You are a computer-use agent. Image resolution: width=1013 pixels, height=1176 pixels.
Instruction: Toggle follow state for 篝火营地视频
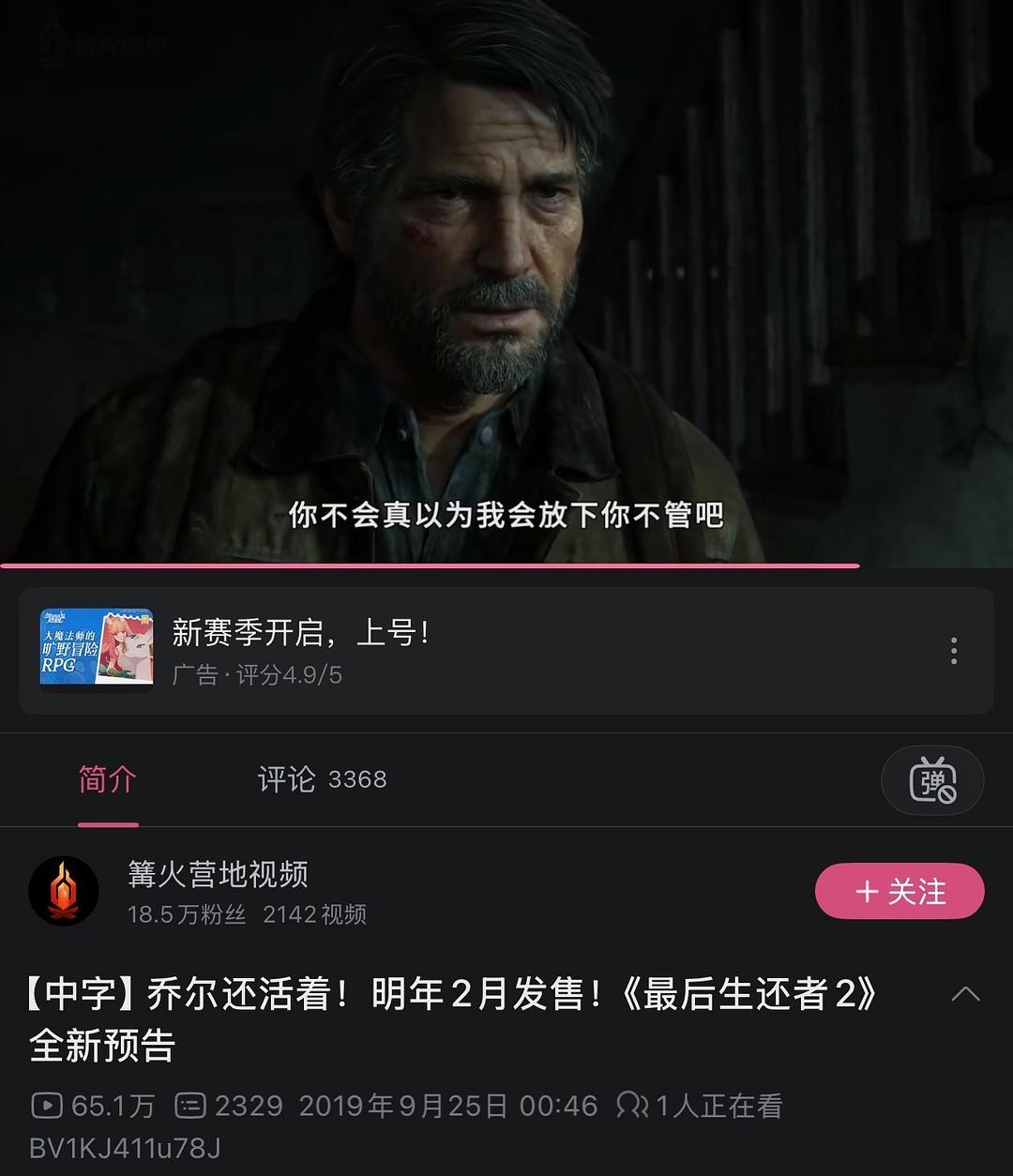pos(899,891)
